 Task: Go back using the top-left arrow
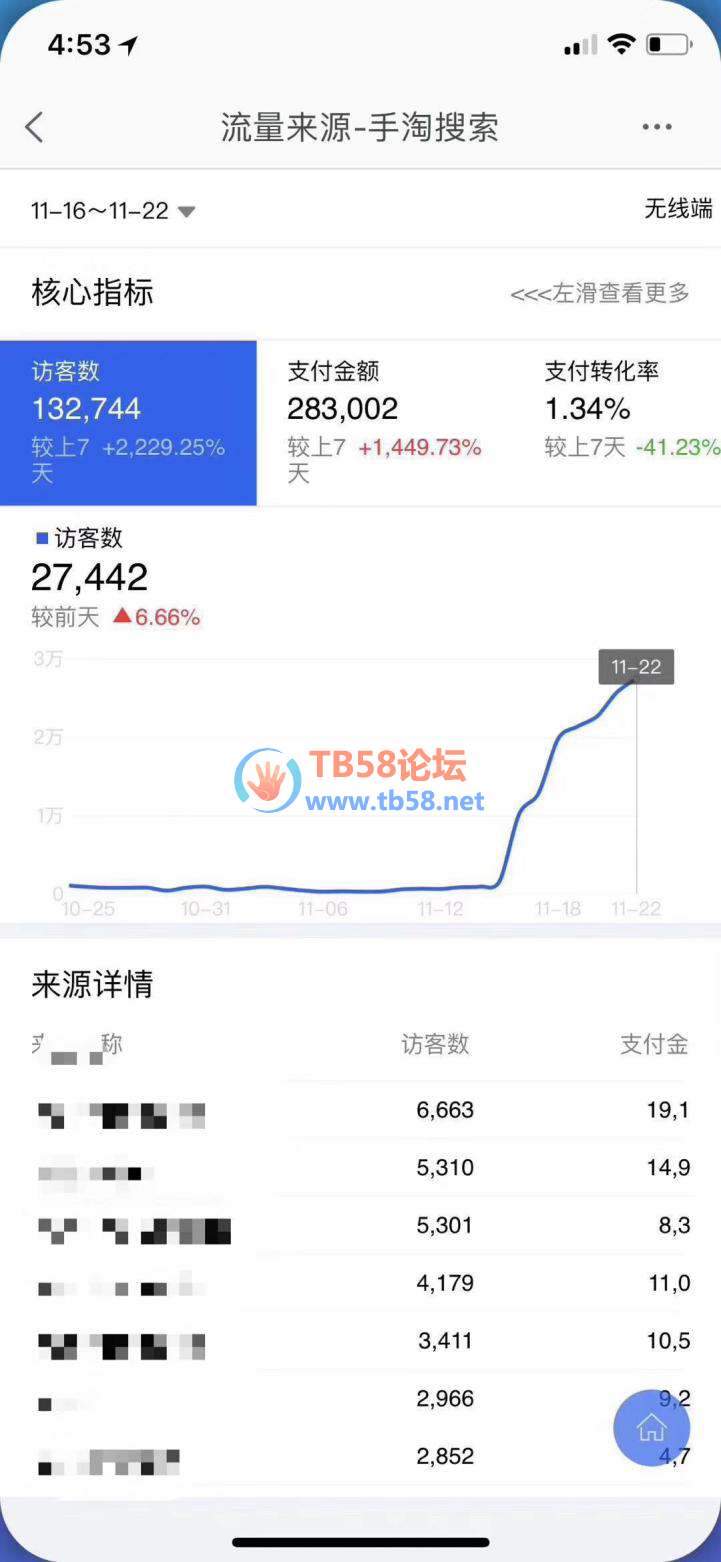(35, 127)
